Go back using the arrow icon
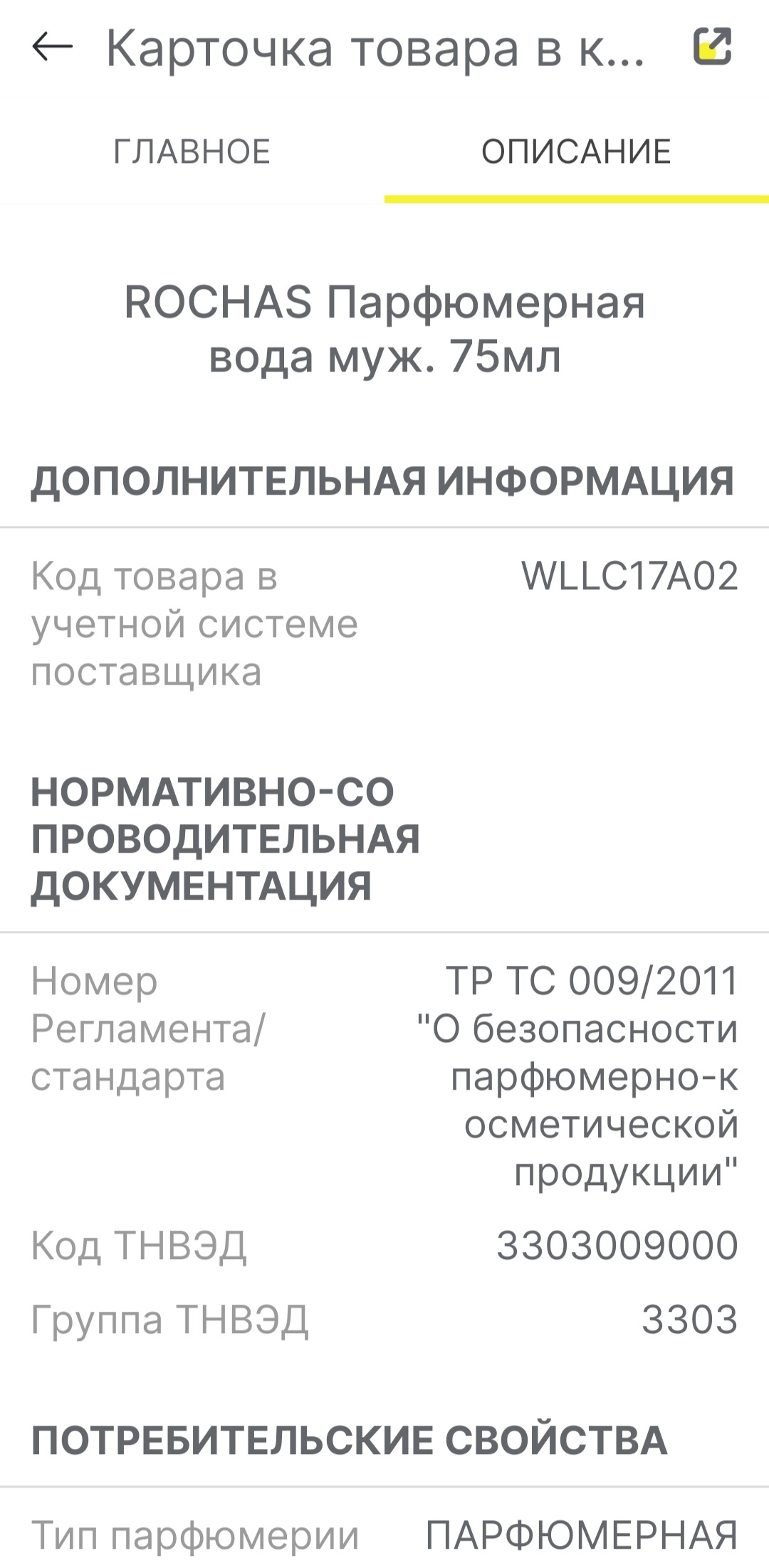 click(52, 47)
